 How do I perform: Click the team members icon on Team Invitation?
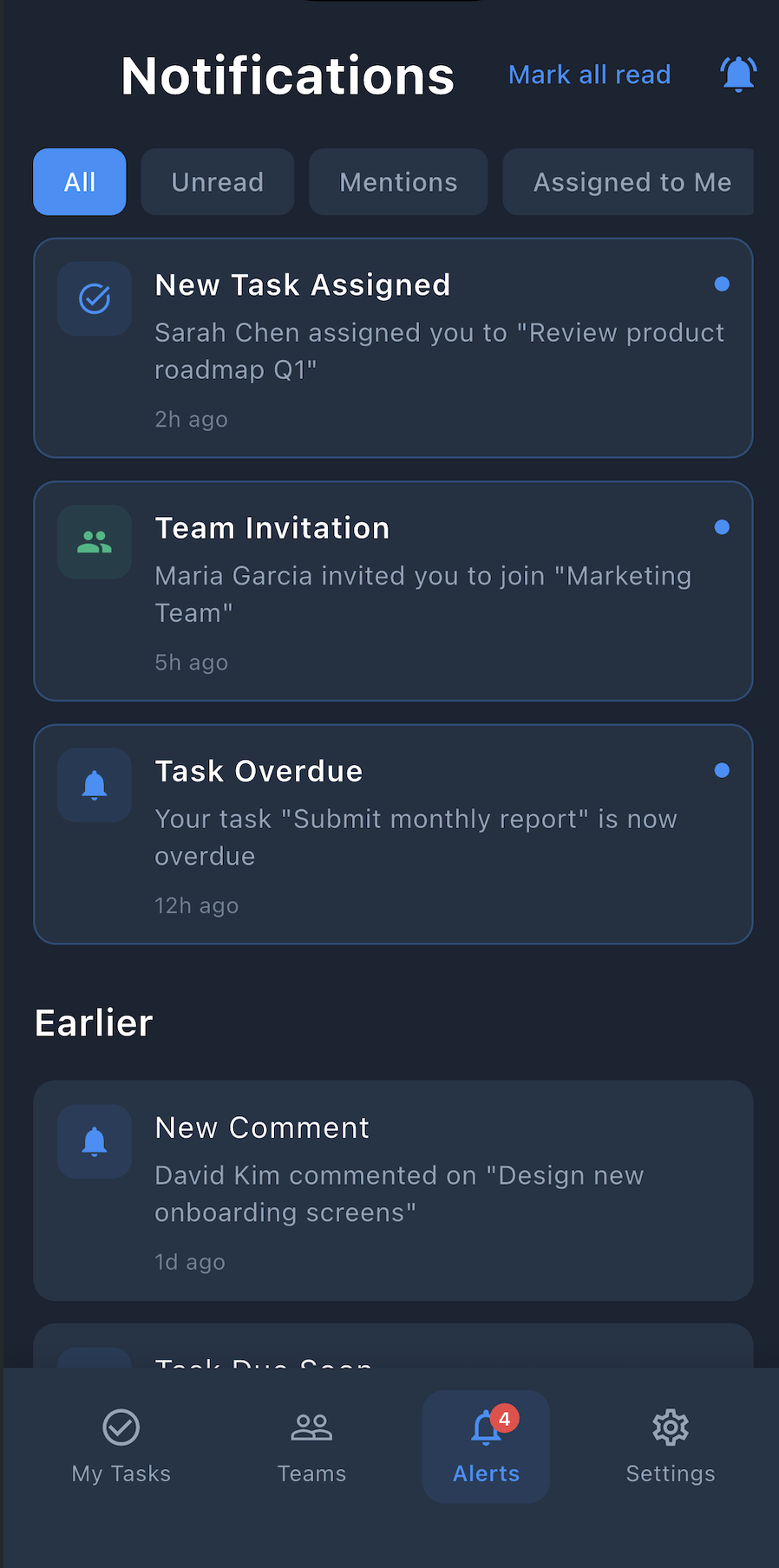click(x=94, y=541)
